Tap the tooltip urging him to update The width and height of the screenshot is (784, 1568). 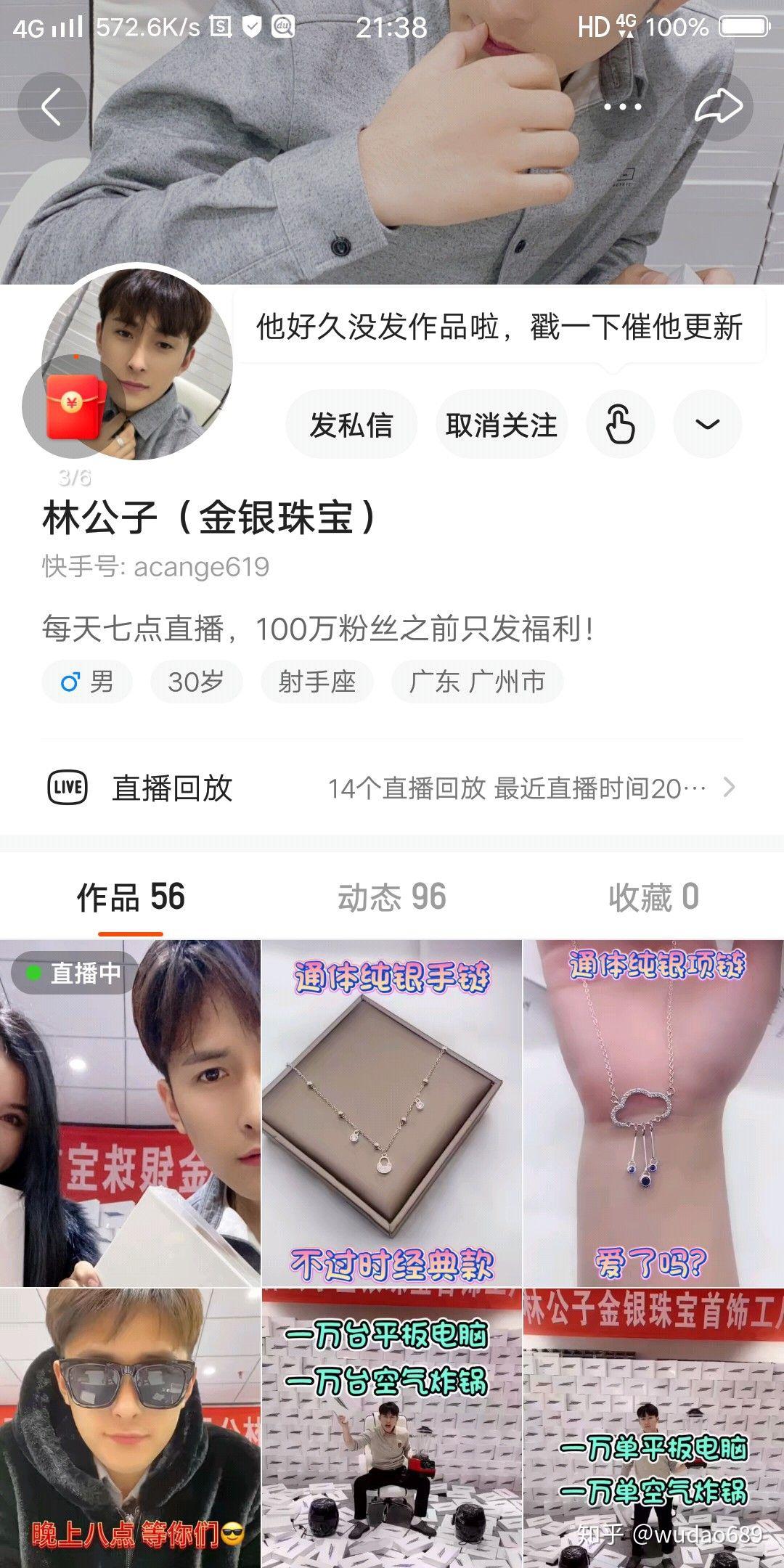[499, 327]
